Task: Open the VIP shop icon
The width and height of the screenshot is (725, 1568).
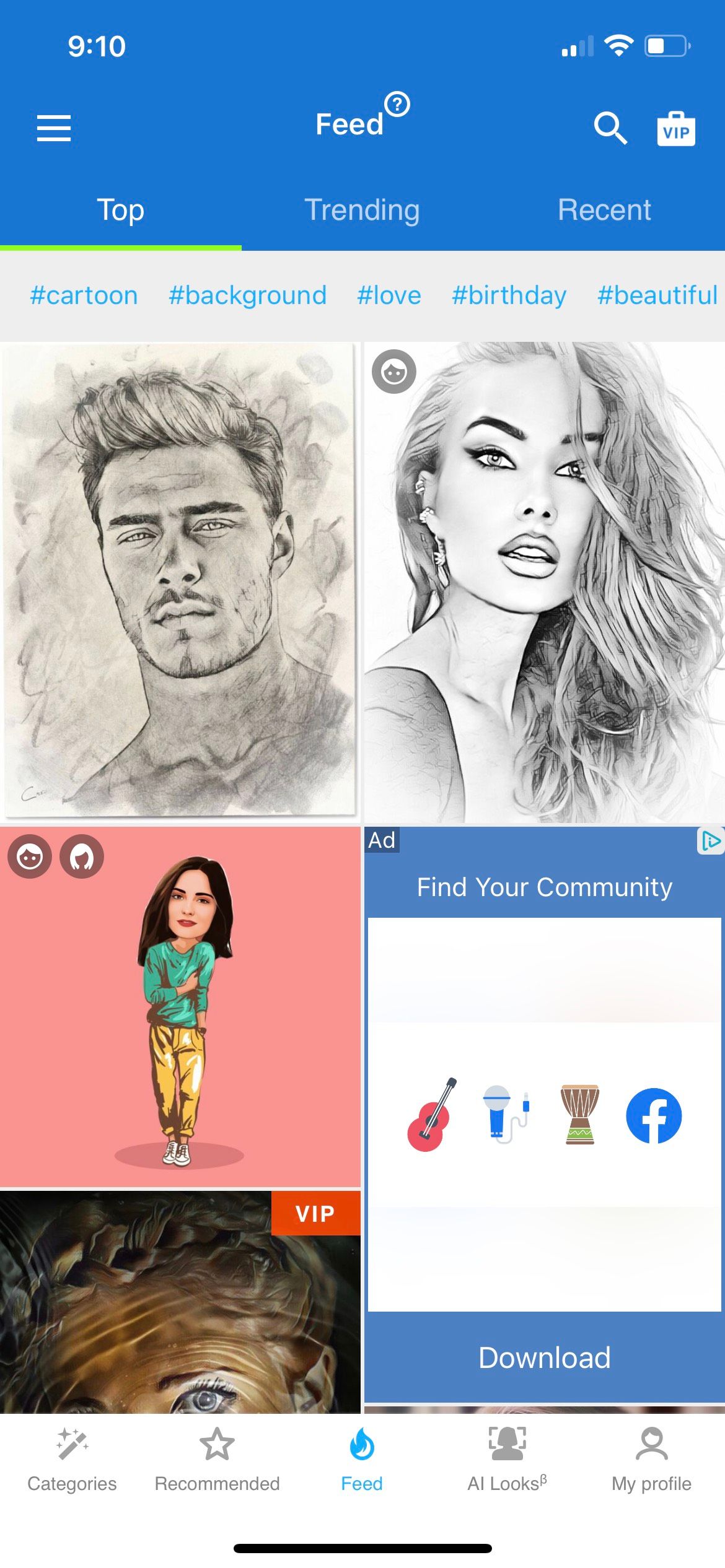Action: 675,129
